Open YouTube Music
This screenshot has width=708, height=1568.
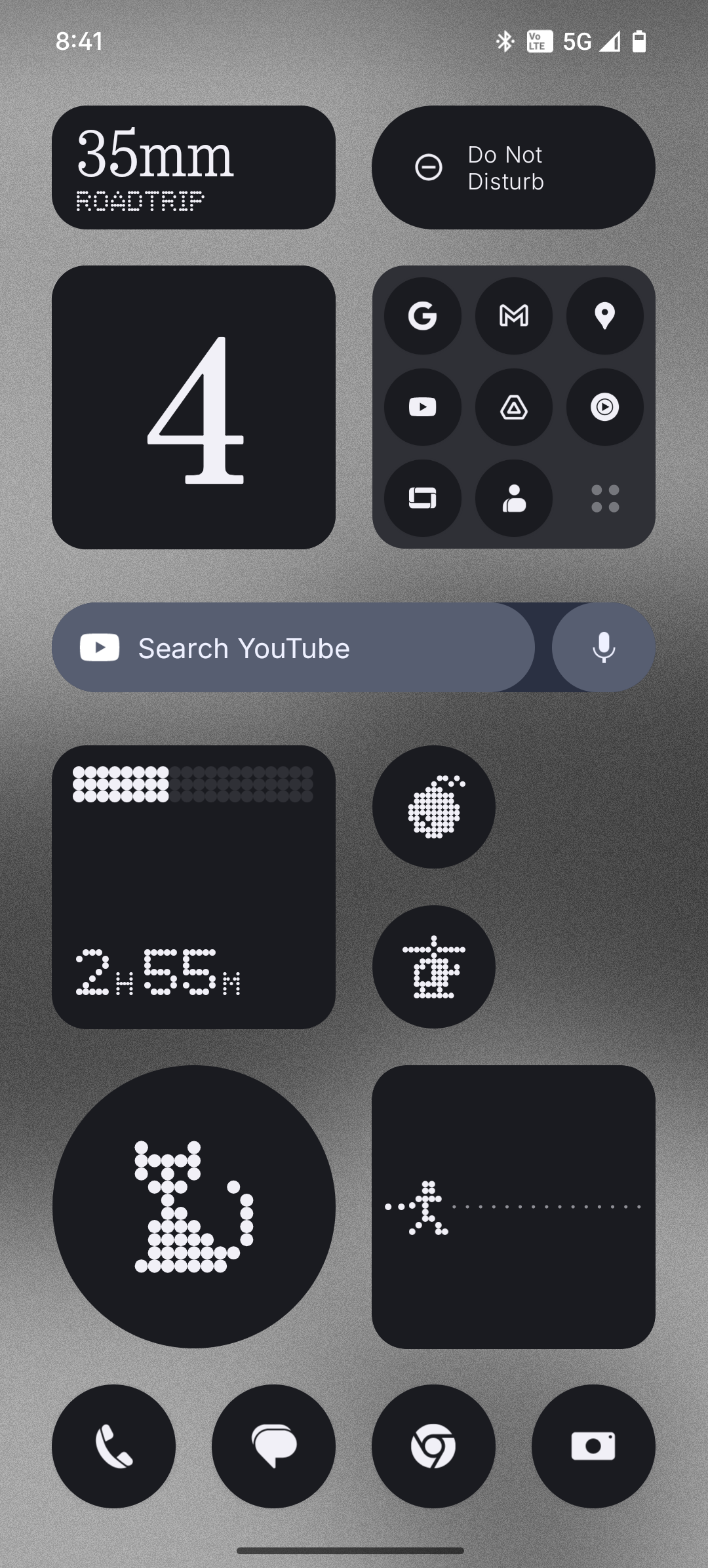(x=604, y=407)
